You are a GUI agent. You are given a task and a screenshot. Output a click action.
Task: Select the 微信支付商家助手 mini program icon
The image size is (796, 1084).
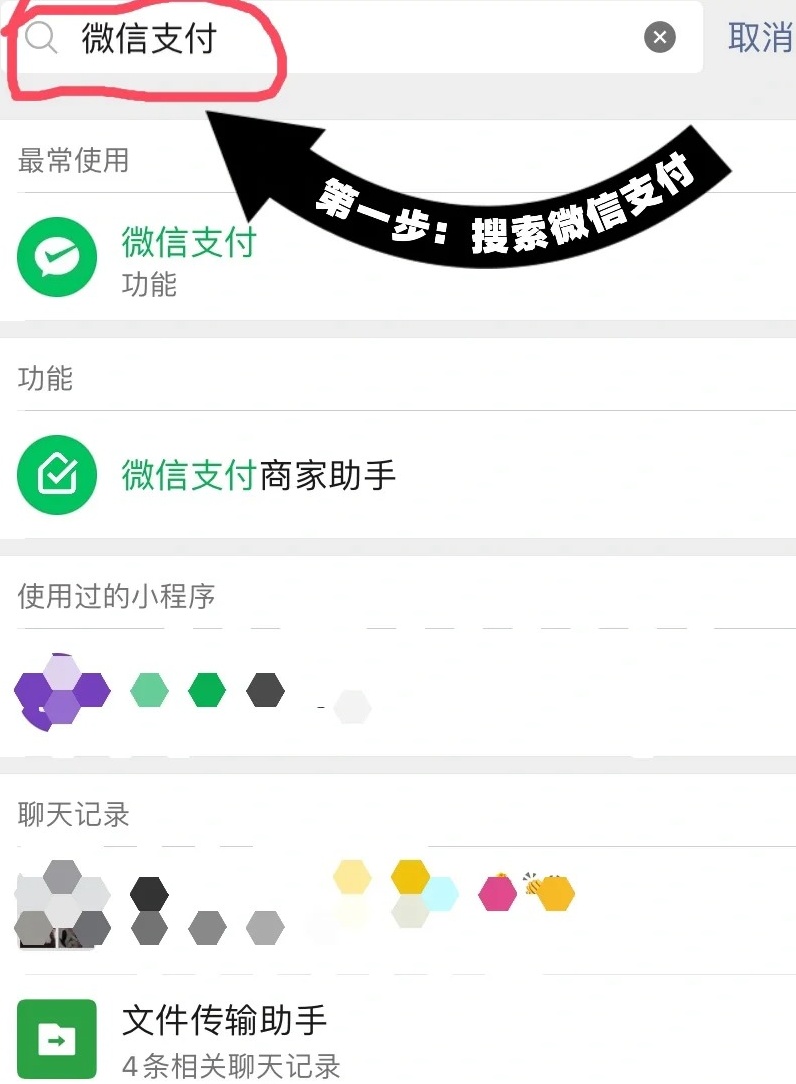[x=57, y=475]
